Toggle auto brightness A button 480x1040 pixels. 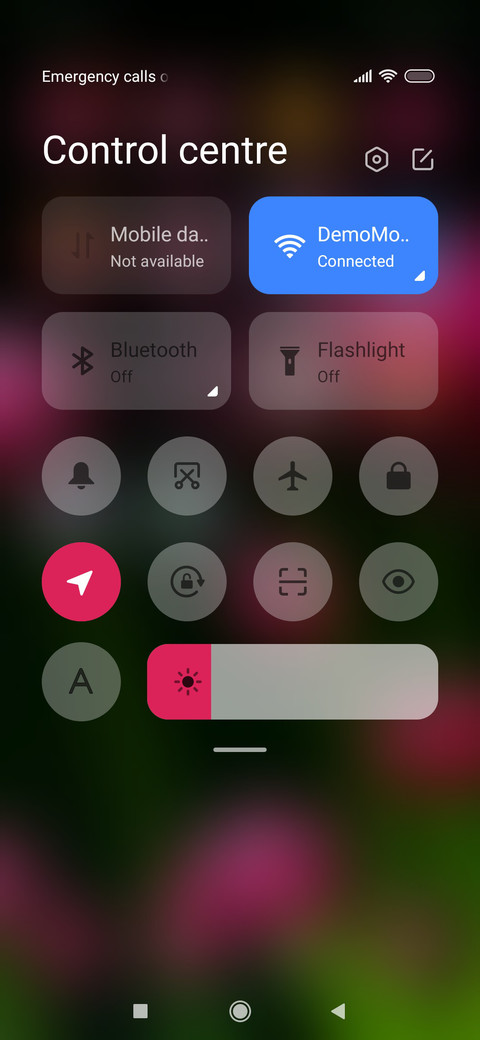click(82, 682)
